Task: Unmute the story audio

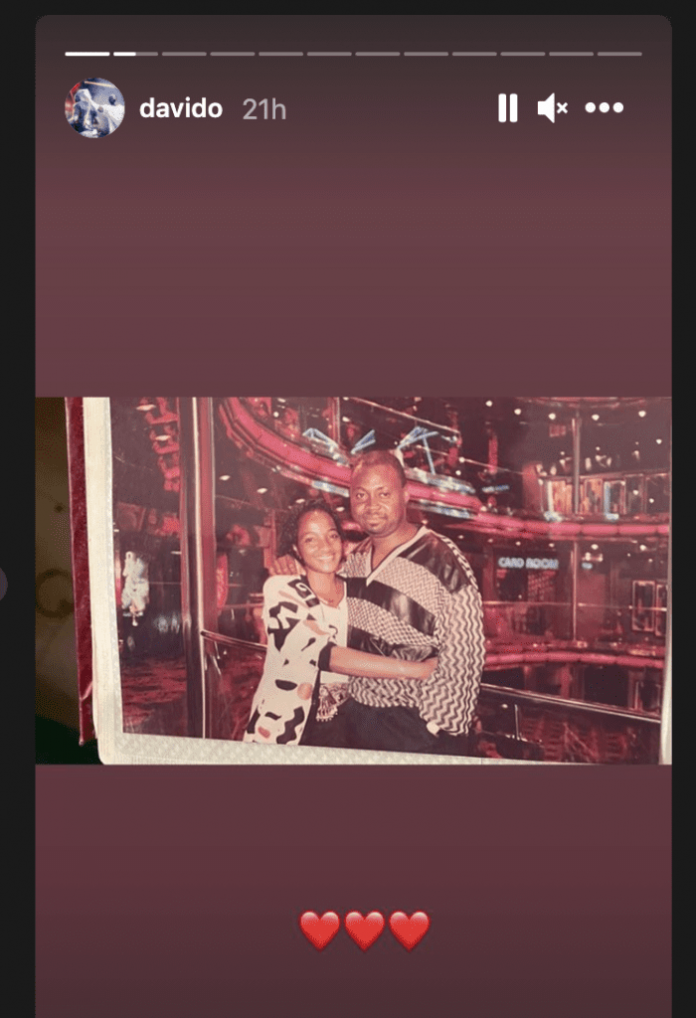Action: [552, 108]
